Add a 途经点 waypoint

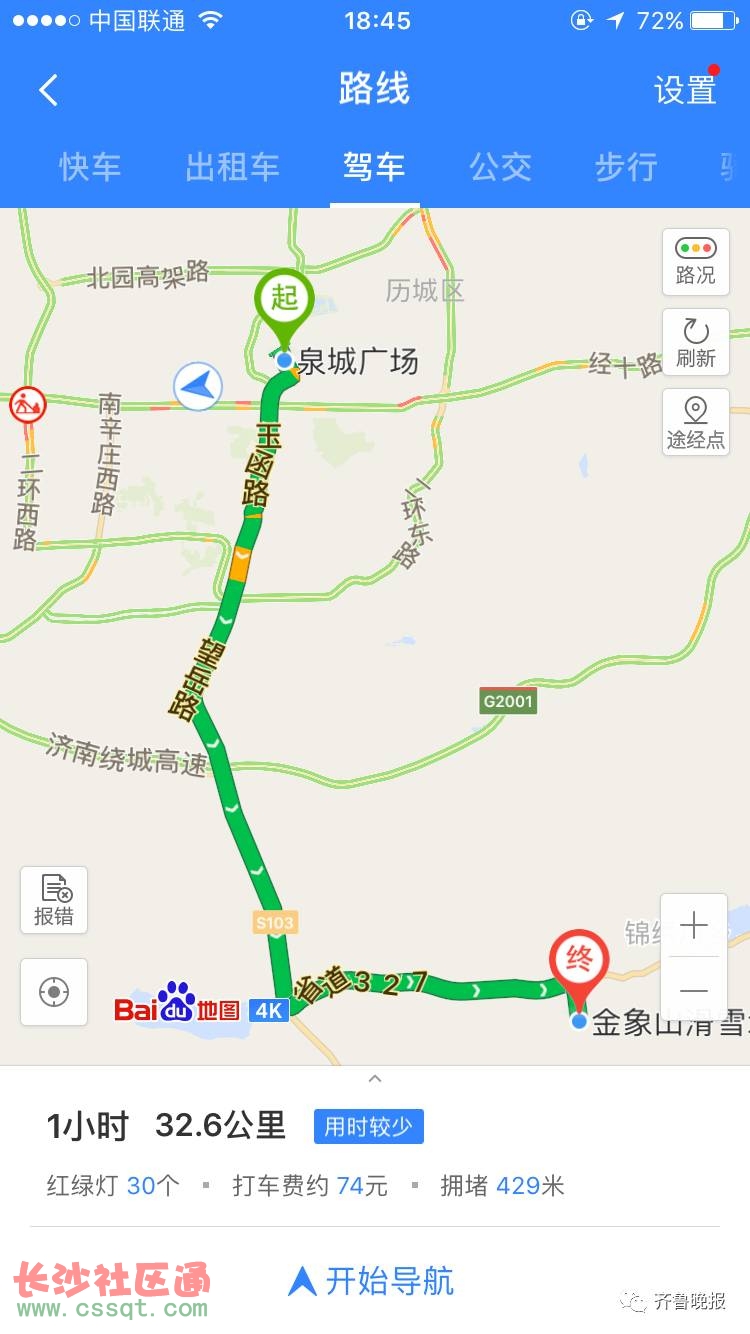(695, 422)
